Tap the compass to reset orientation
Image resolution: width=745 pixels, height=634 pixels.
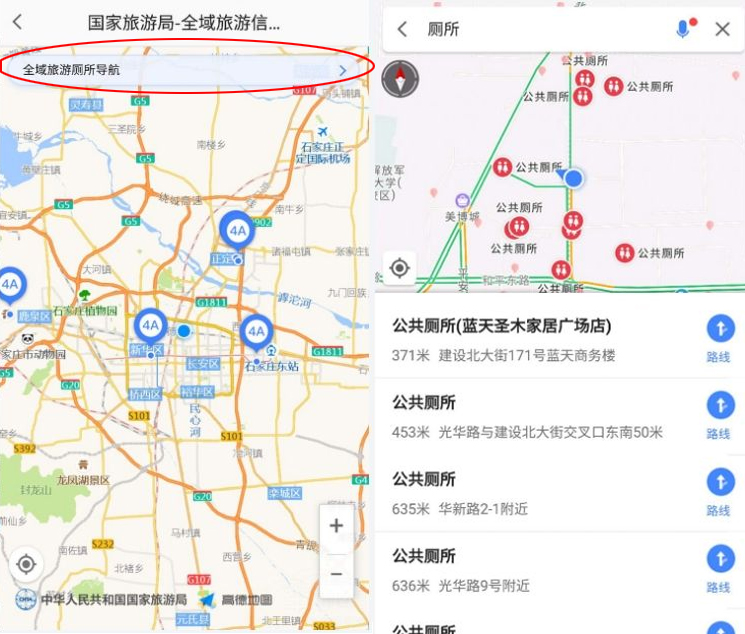[x=400, y=79]
